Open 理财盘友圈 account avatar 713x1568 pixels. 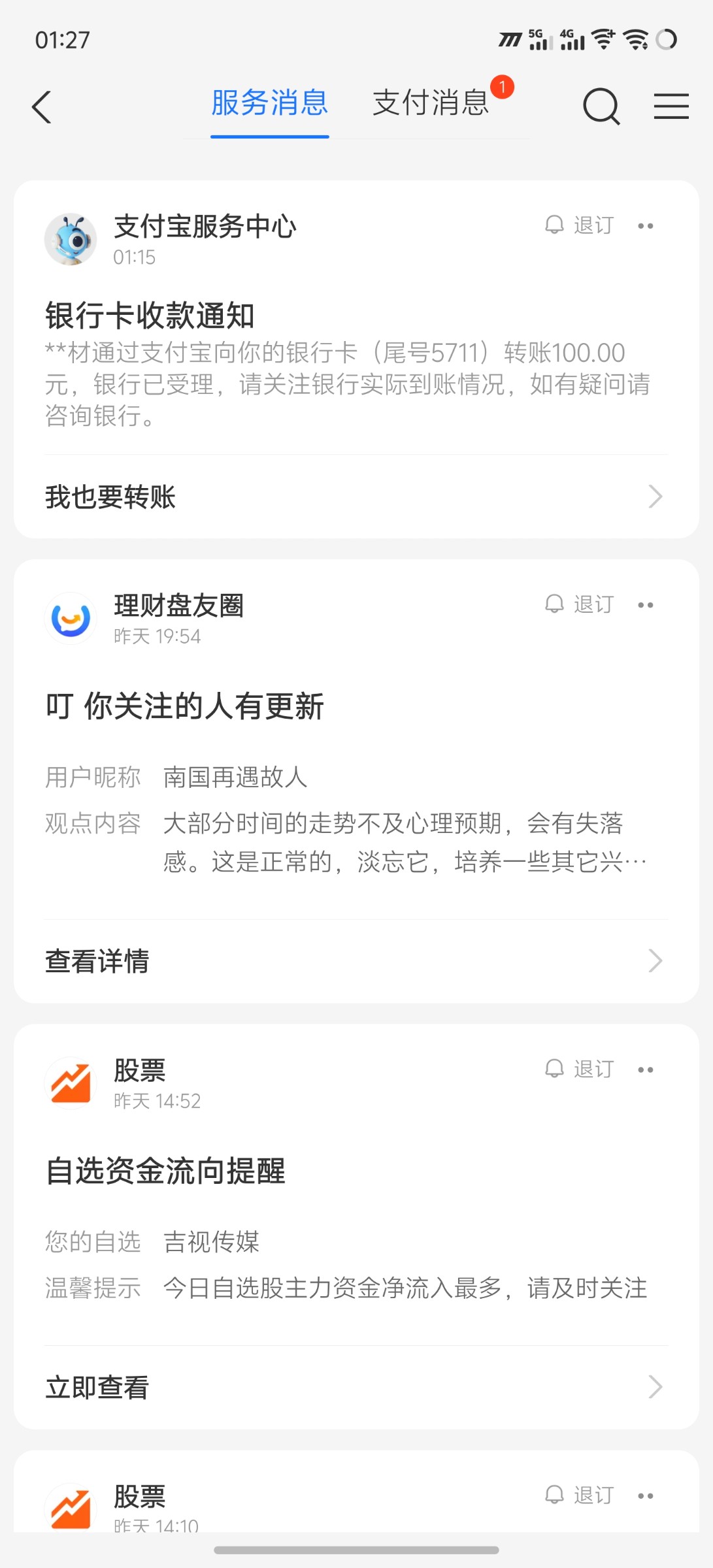(71, 618)
